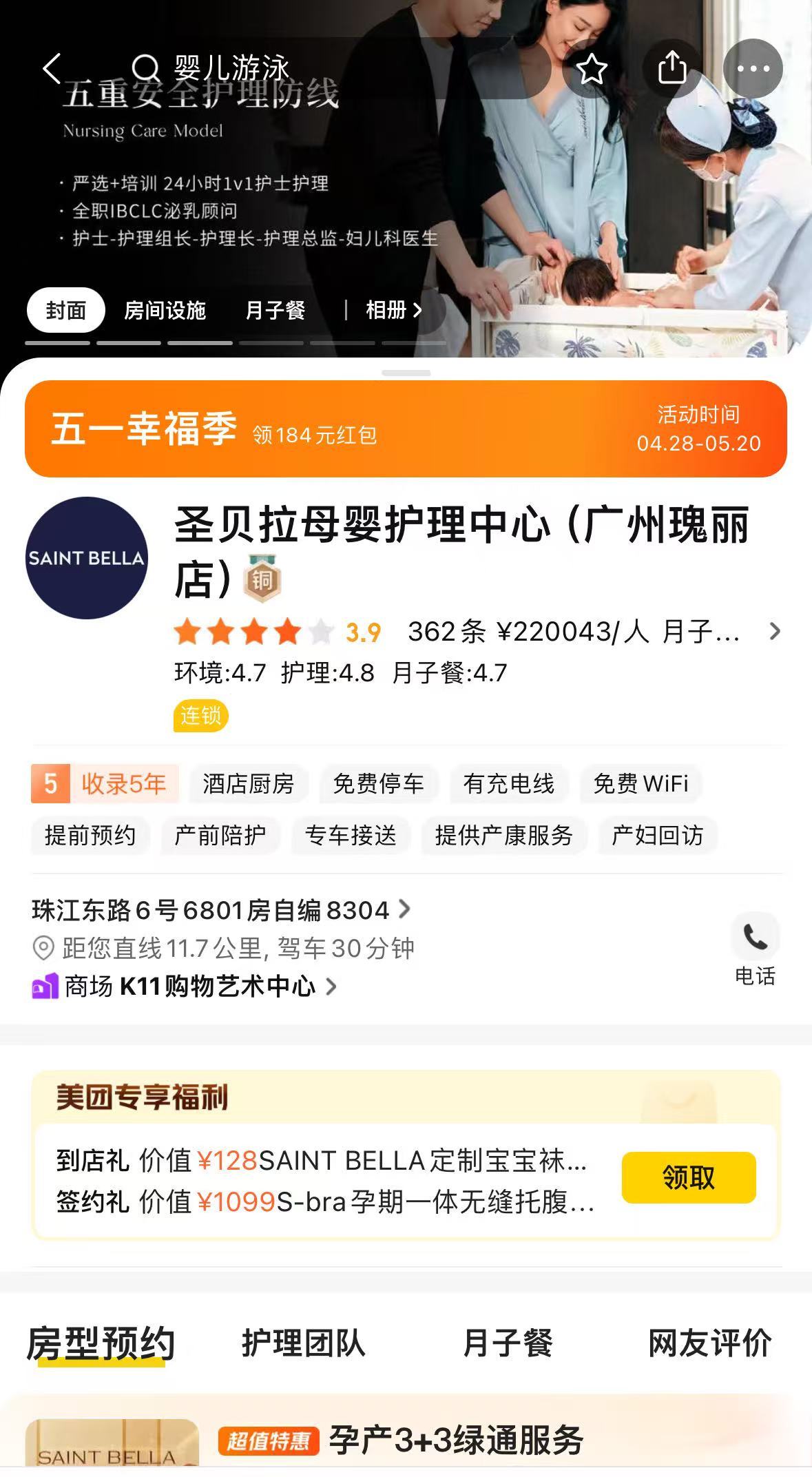Switch to 房间设施 photos

[x=165, y=311]
